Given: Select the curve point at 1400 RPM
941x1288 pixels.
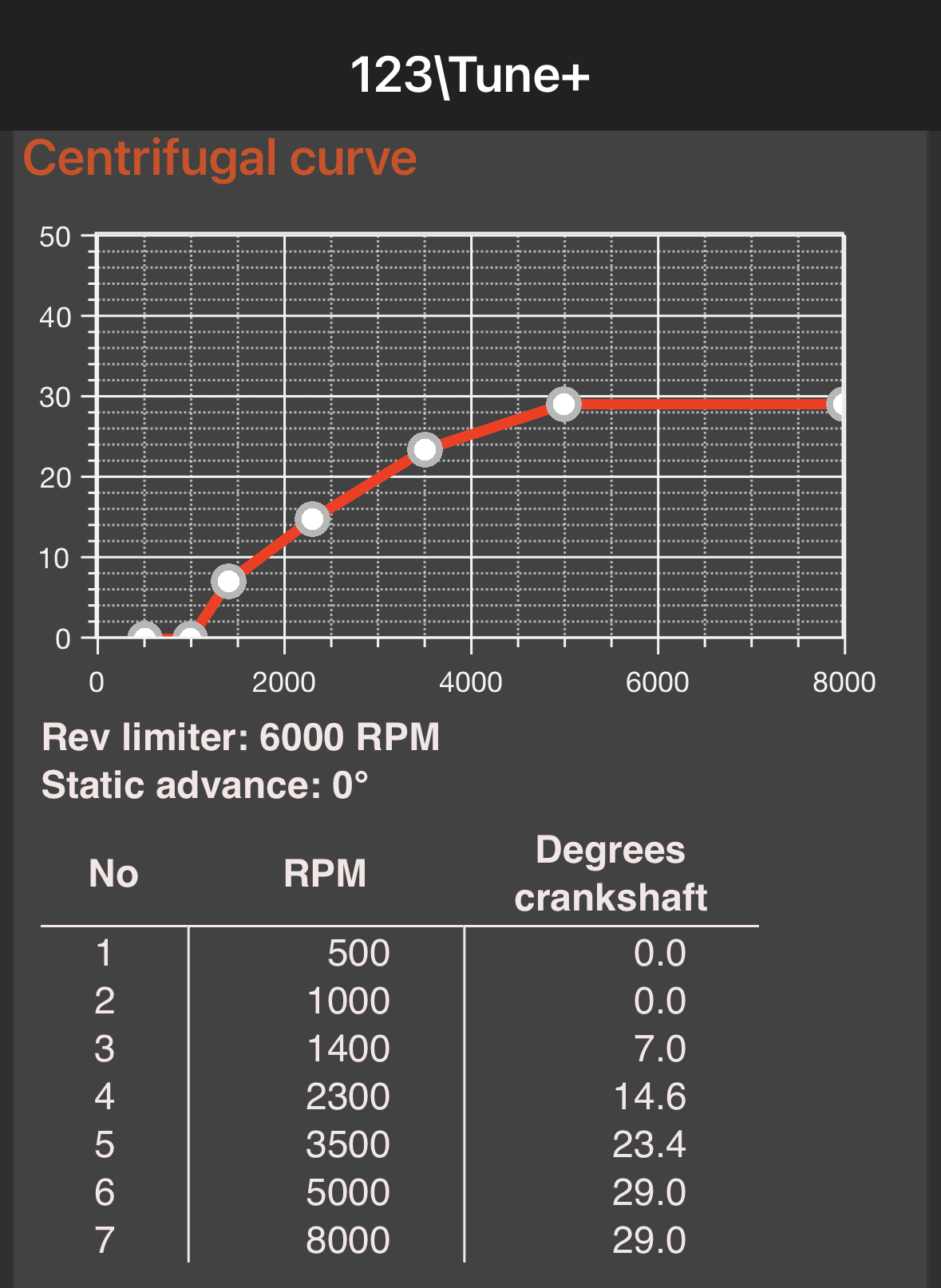Looking at the screenshot, I should click(x=228, y=581).
